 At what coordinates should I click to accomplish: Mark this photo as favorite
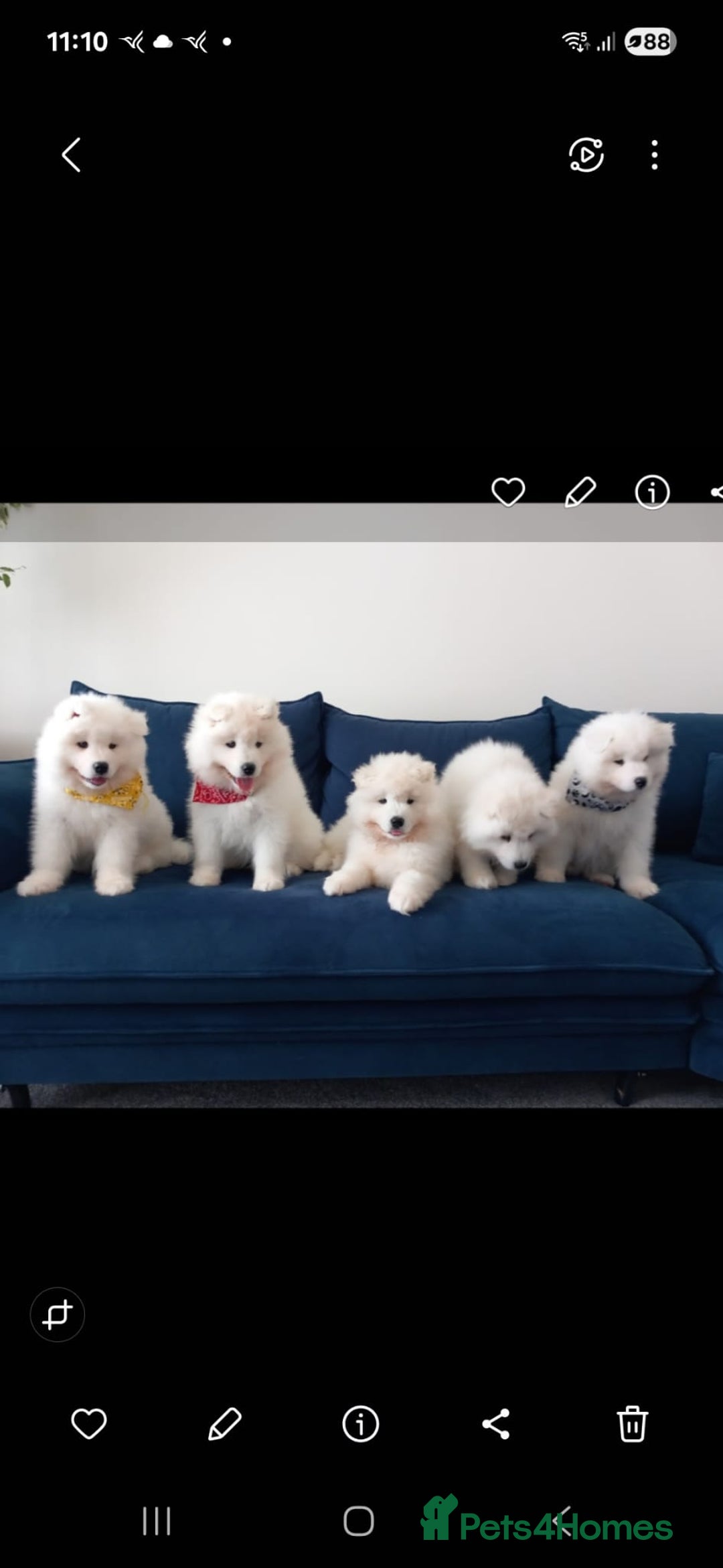tap(89, 1423)
